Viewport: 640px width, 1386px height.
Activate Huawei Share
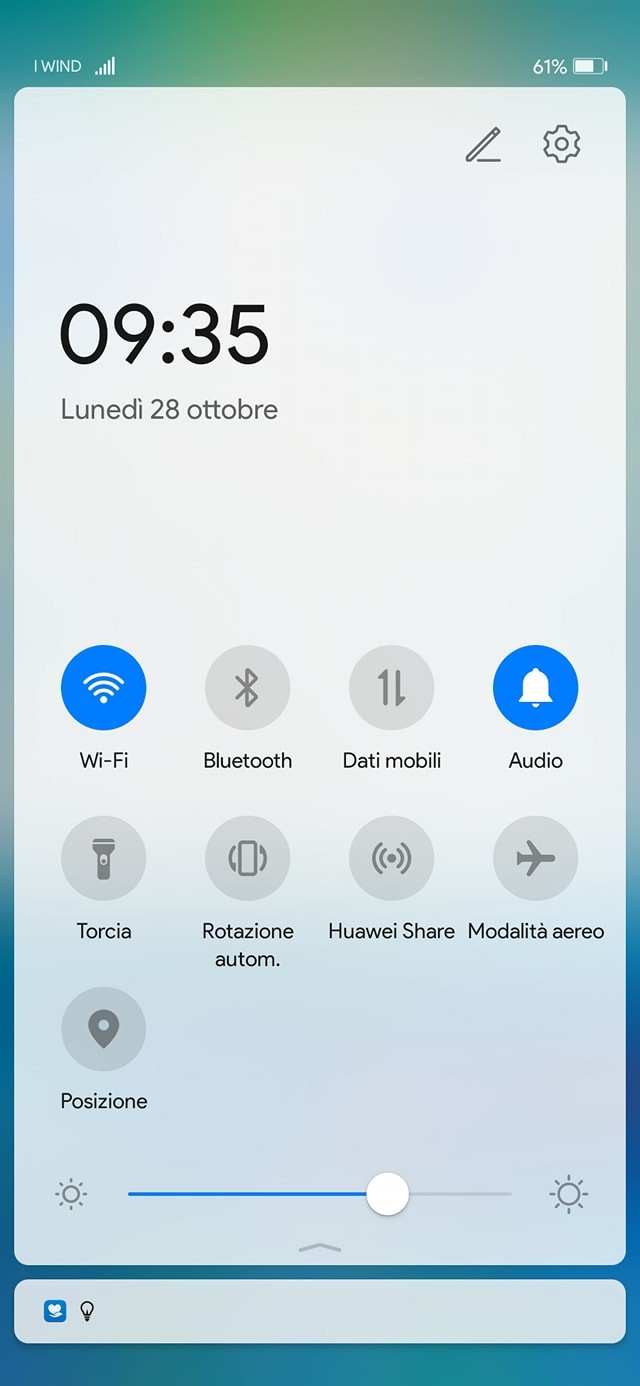(x=391, y=858)
